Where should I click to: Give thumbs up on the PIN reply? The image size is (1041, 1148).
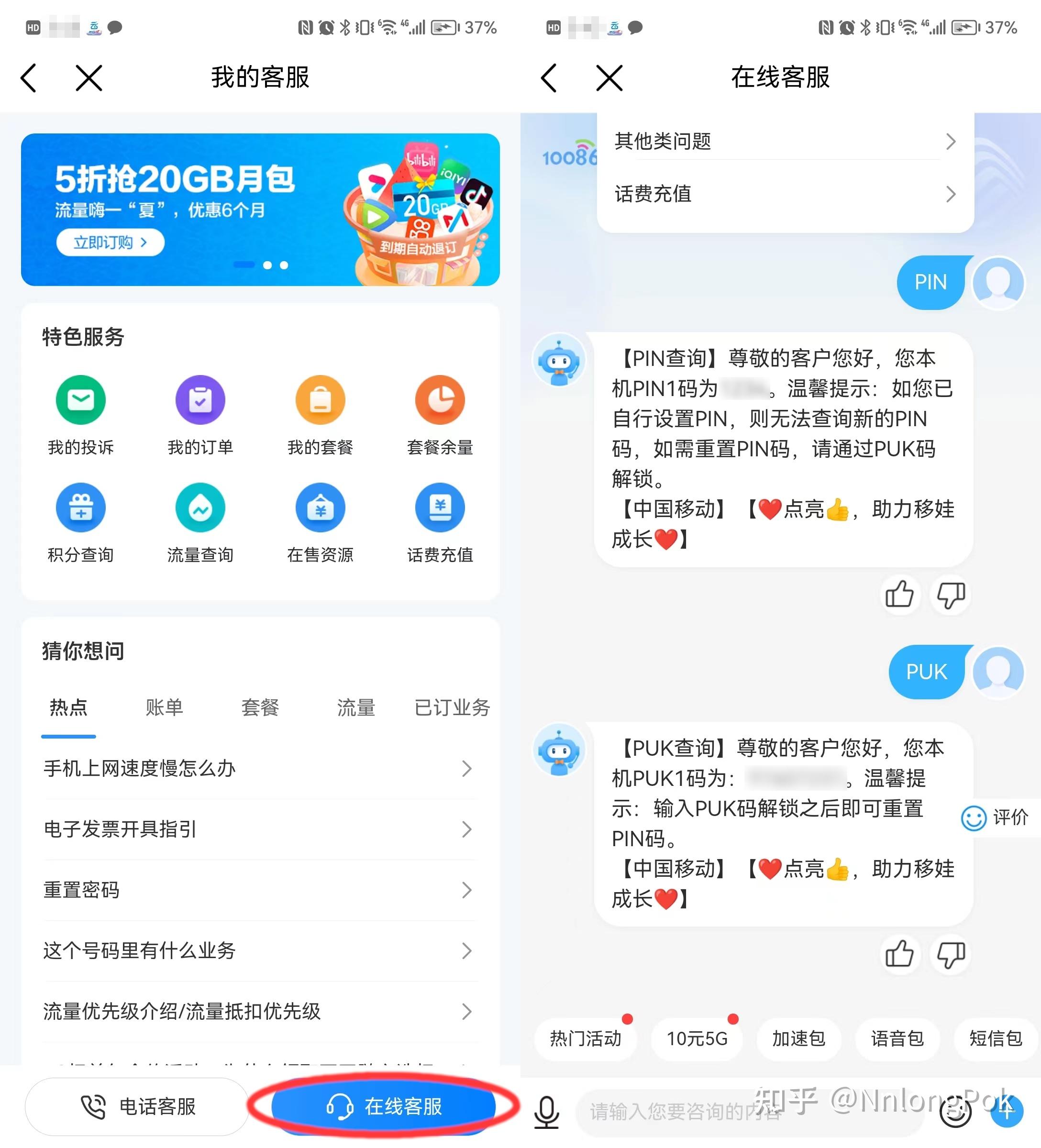click(900, 595)
